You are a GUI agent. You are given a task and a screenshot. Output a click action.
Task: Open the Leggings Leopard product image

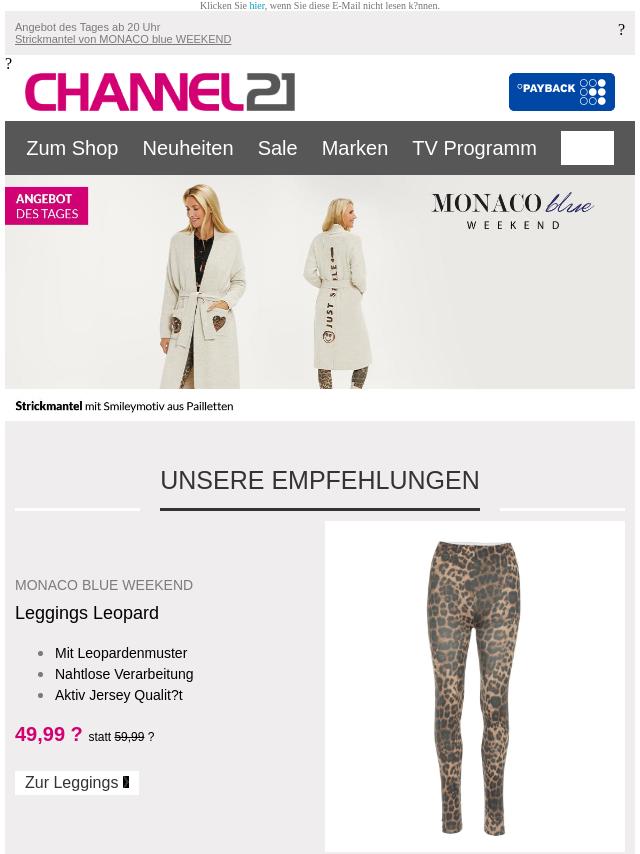click(474, 686)
